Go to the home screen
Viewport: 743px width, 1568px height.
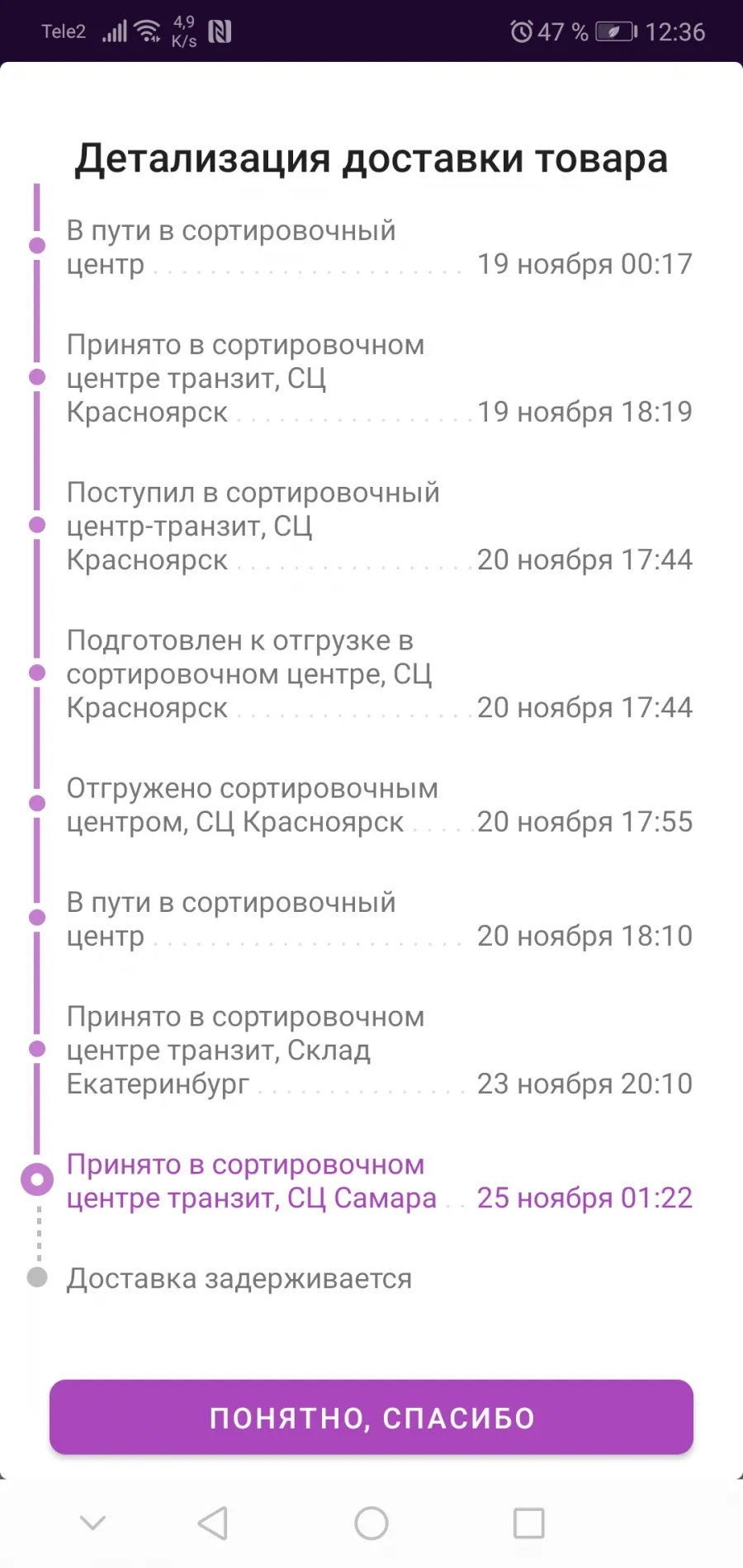371,1523
